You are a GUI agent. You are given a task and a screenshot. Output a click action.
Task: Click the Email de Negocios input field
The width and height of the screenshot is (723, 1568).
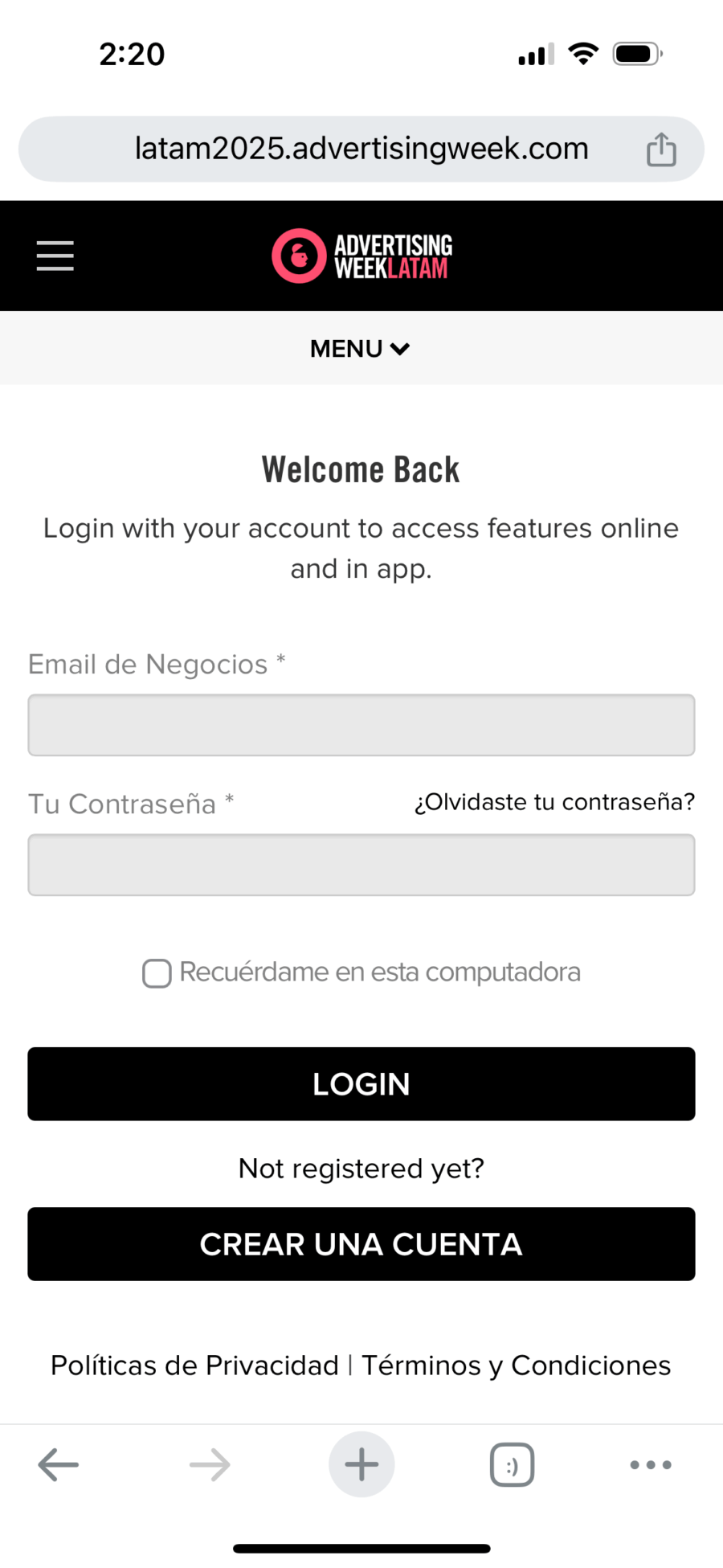point(361,724)
